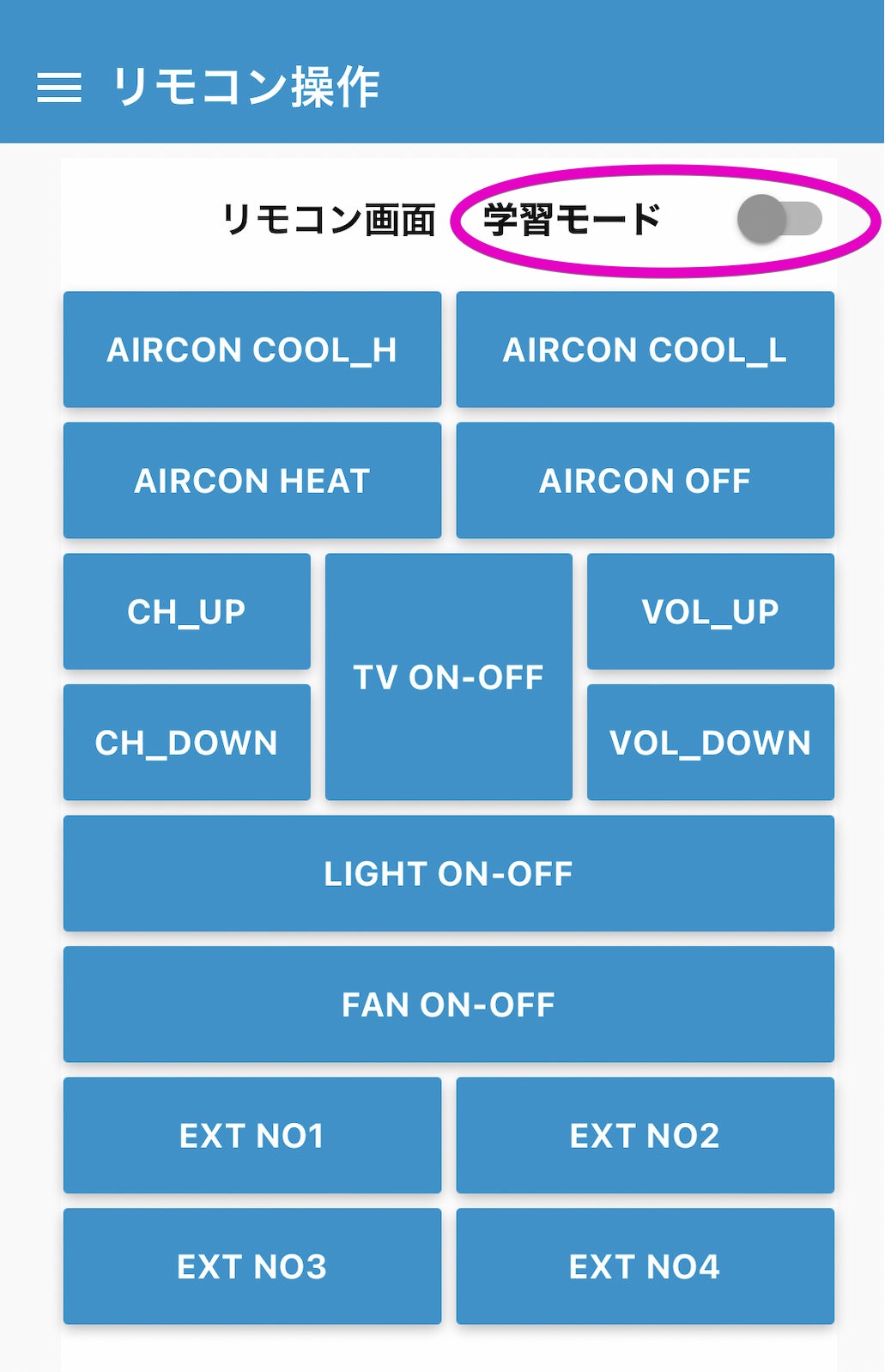Tap the EXT NO1 button
The height and width of the screenshot is (1372, 885).
(x=252, y=1135)
